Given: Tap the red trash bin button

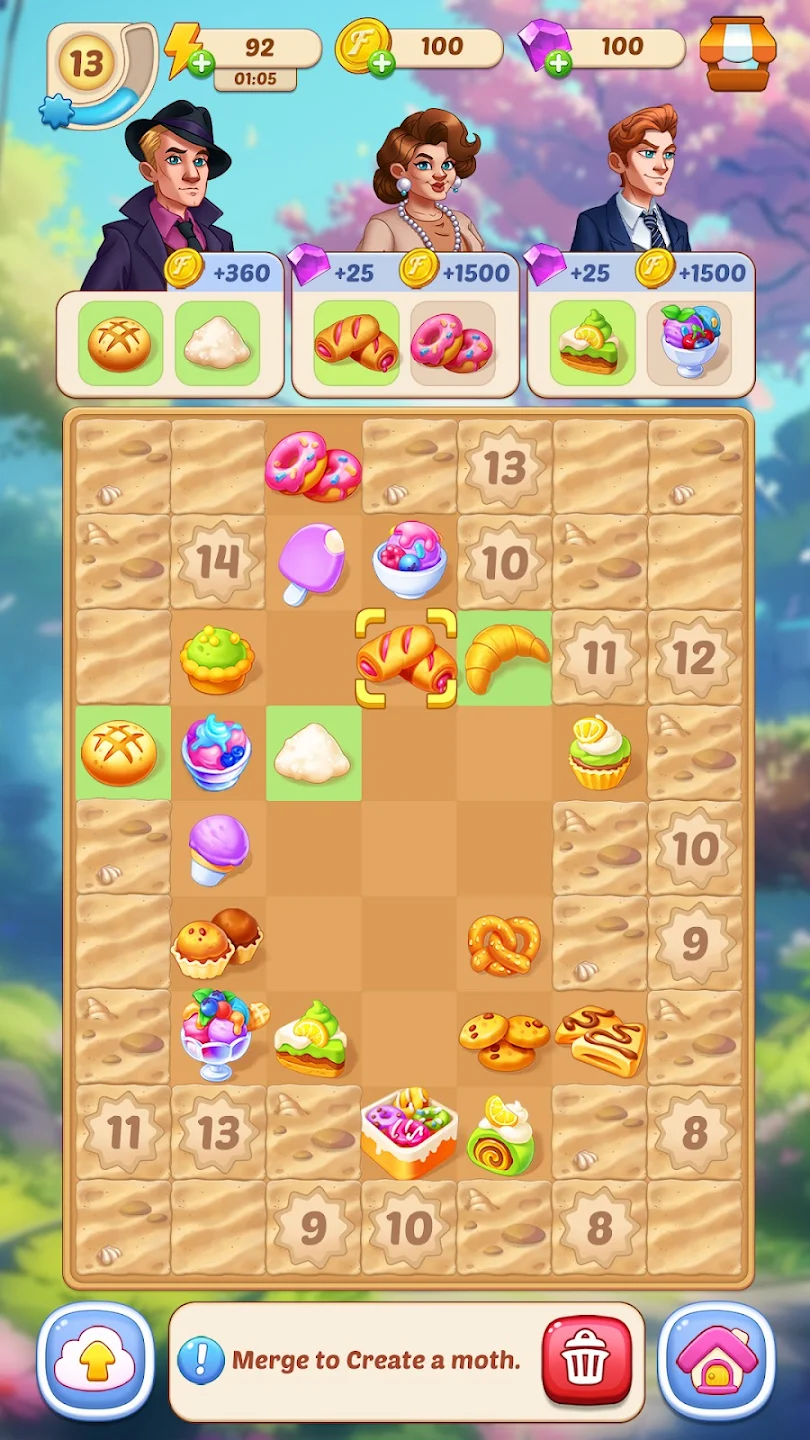Looking at the screenshot, I should 586,1360.
